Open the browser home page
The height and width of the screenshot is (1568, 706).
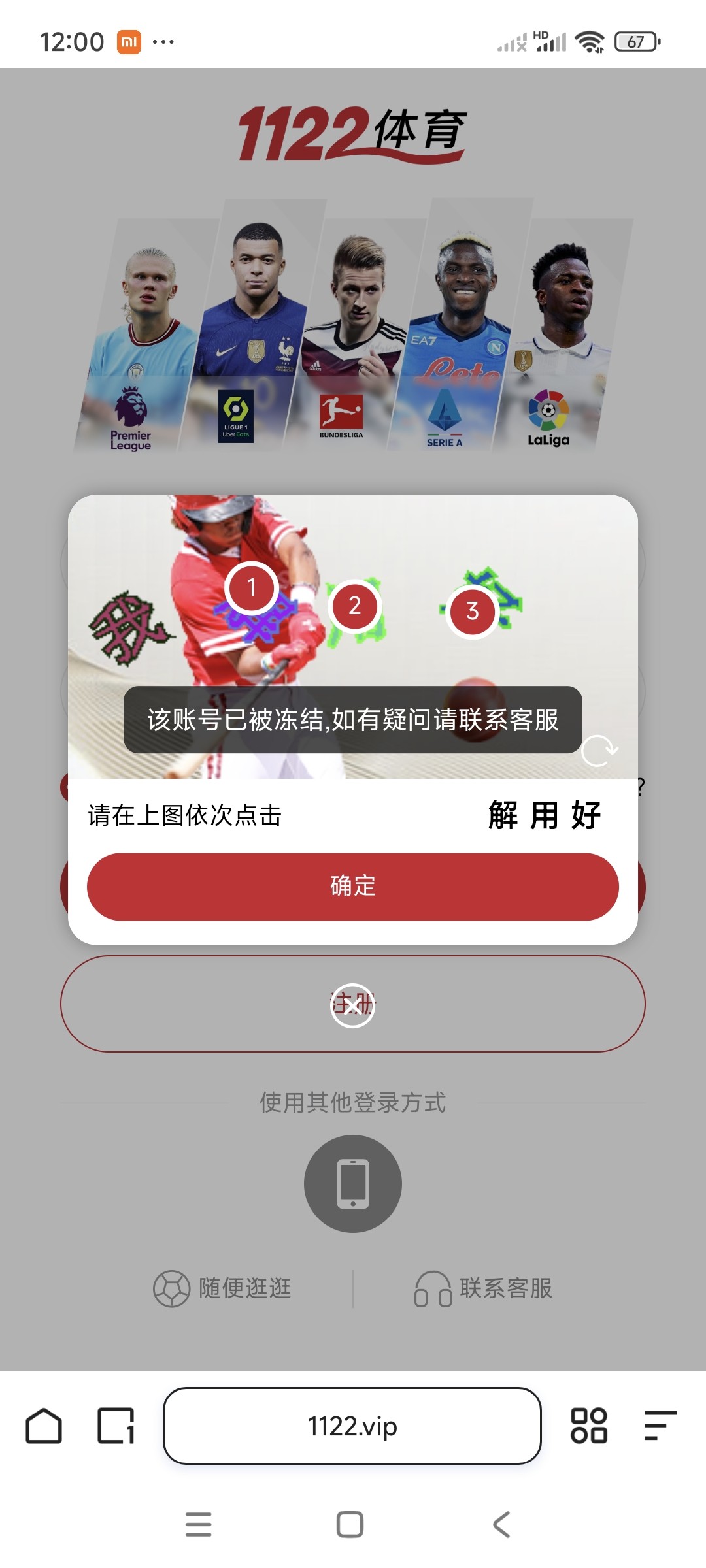coord(44,1426)
